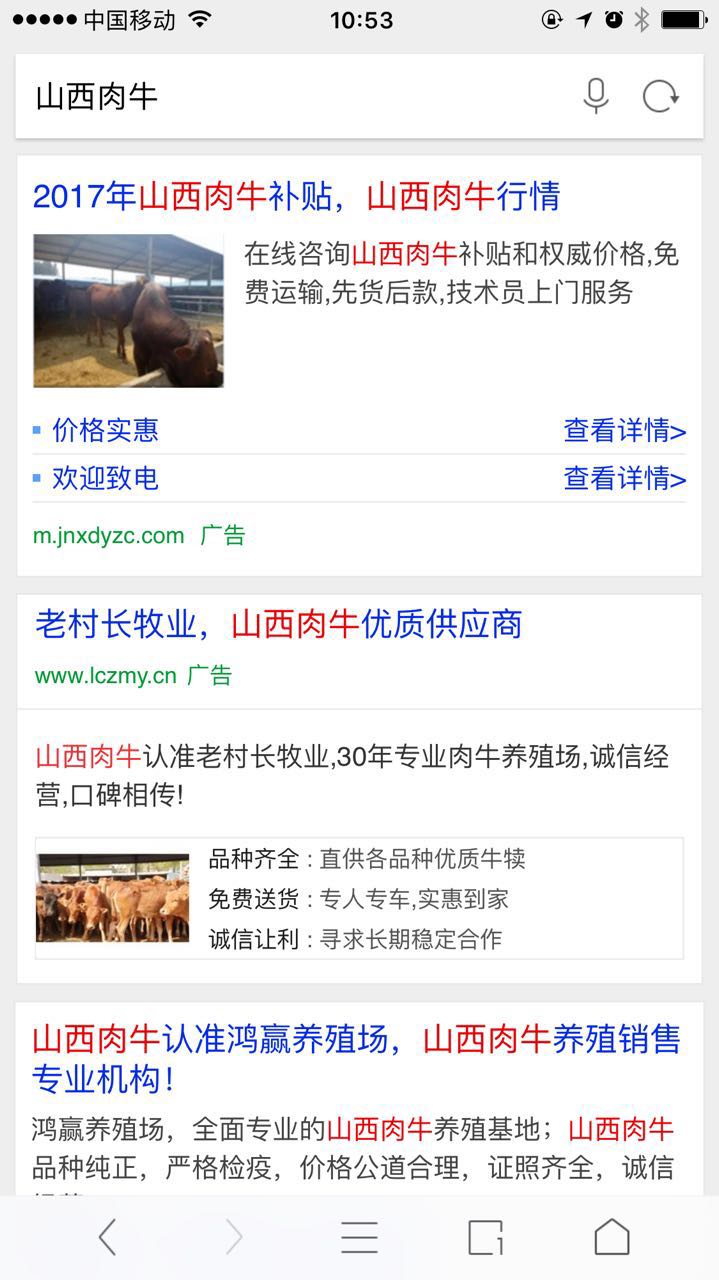Image resolution: width=719 pixels, height=1280 pixels.
Task: View details next to 价格实惠
Action: (625, 431)
